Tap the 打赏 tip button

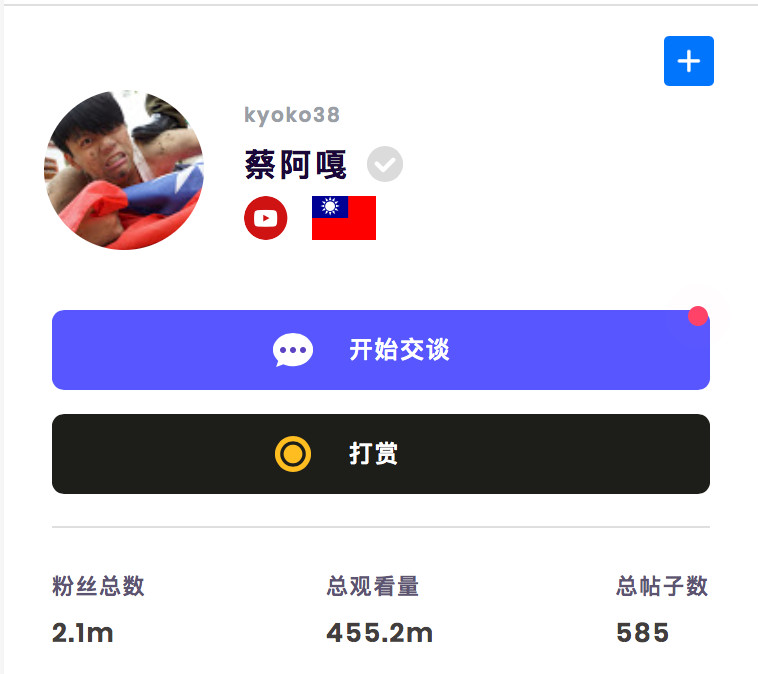(380, 454)
